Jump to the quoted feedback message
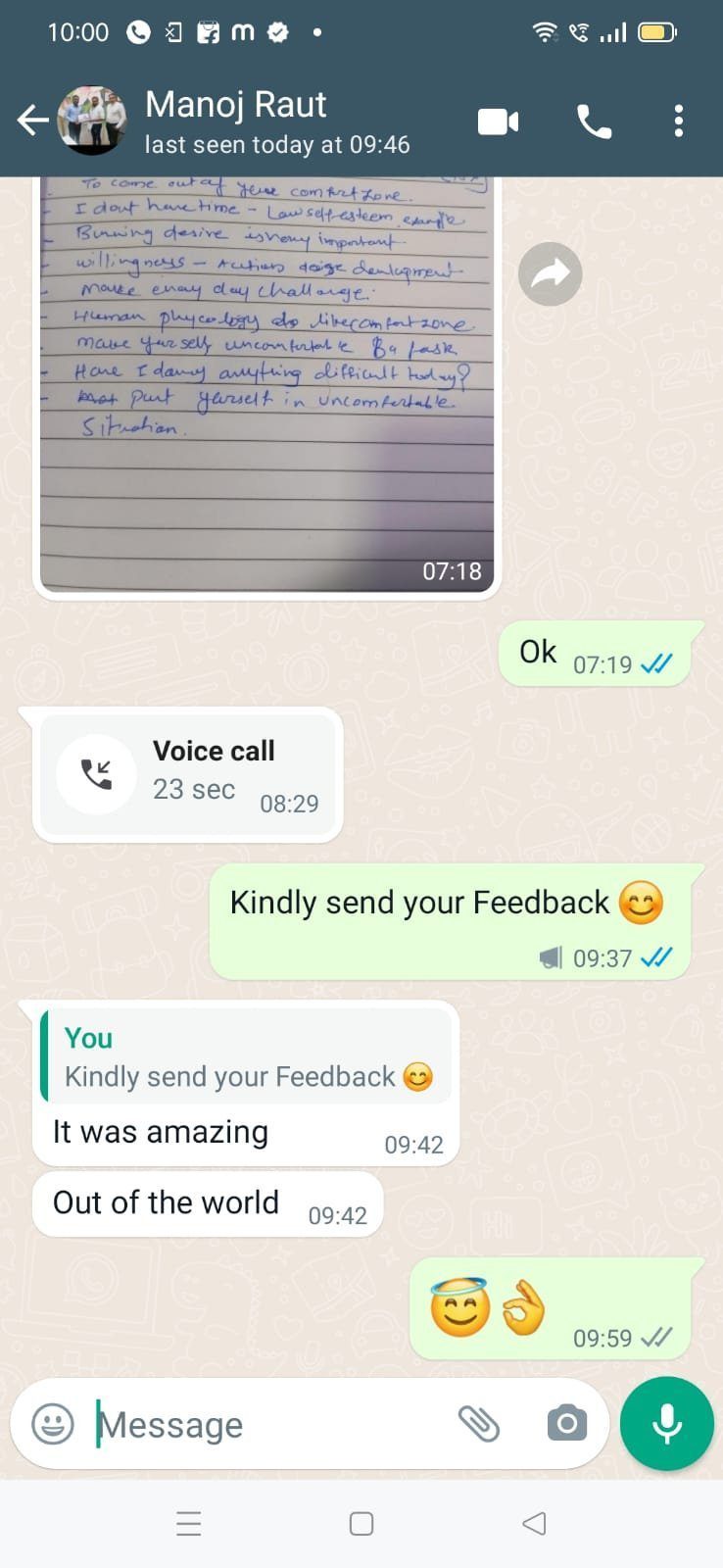 click(247, 1057)
